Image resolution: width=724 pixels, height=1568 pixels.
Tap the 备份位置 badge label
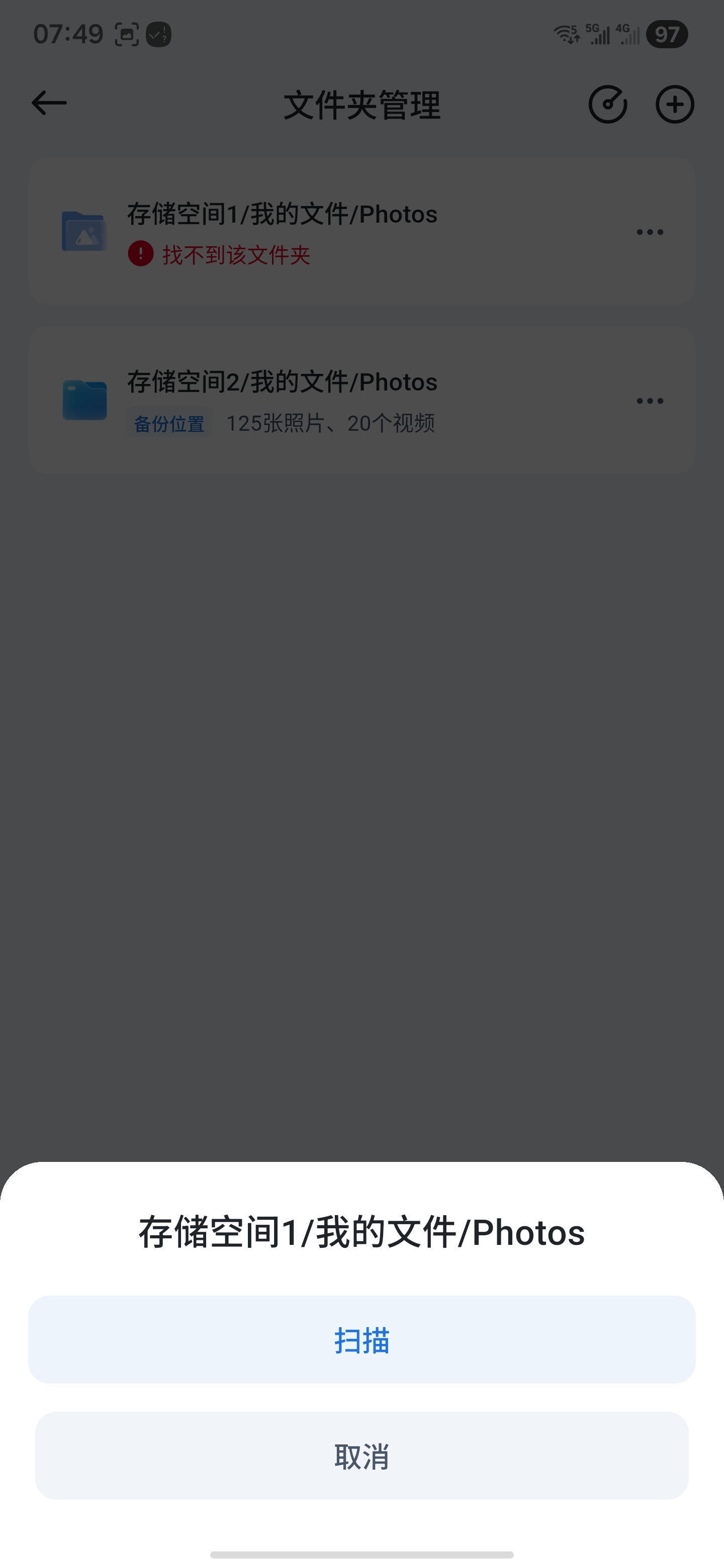pyautogui.click(x=169, y=424)
